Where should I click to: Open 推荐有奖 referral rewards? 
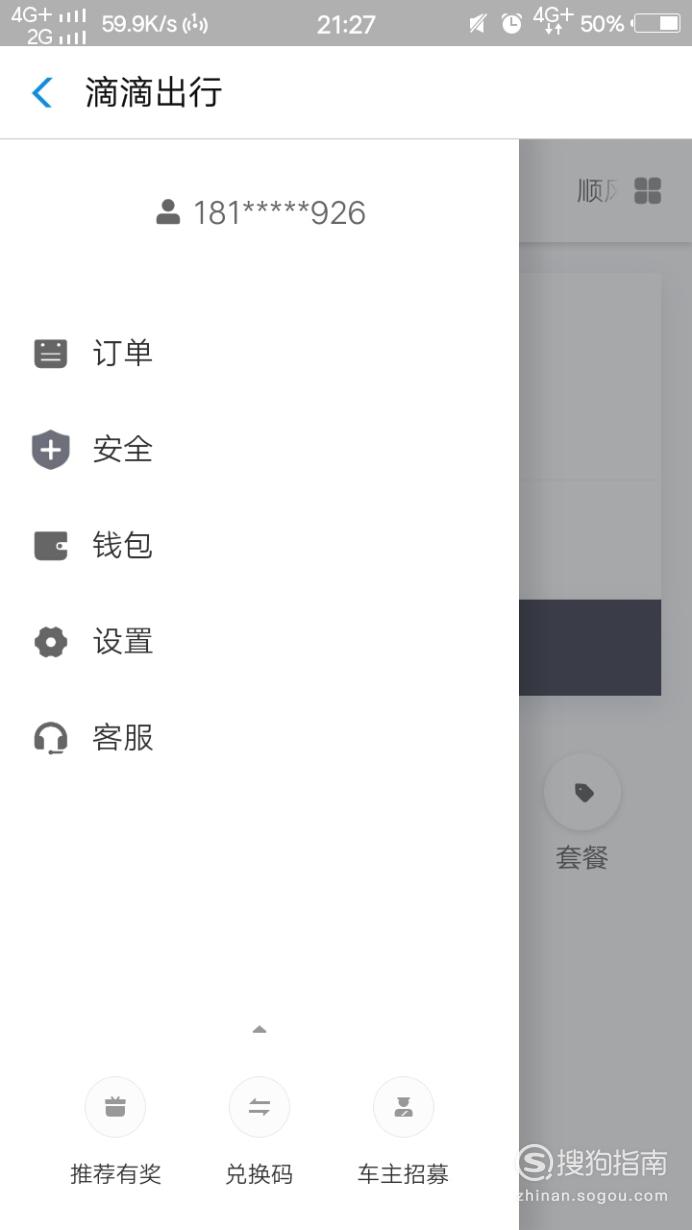[115, 1132]
